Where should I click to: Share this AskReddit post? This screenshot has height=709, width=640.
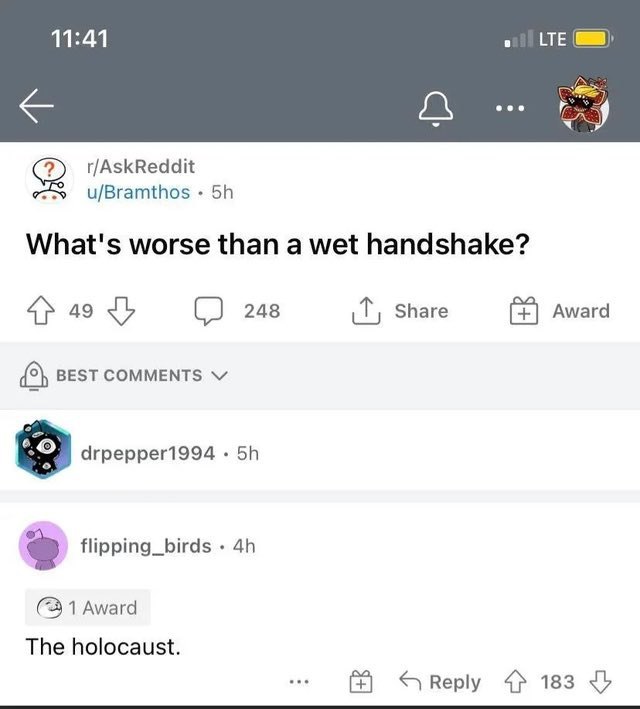coord(399,311)
